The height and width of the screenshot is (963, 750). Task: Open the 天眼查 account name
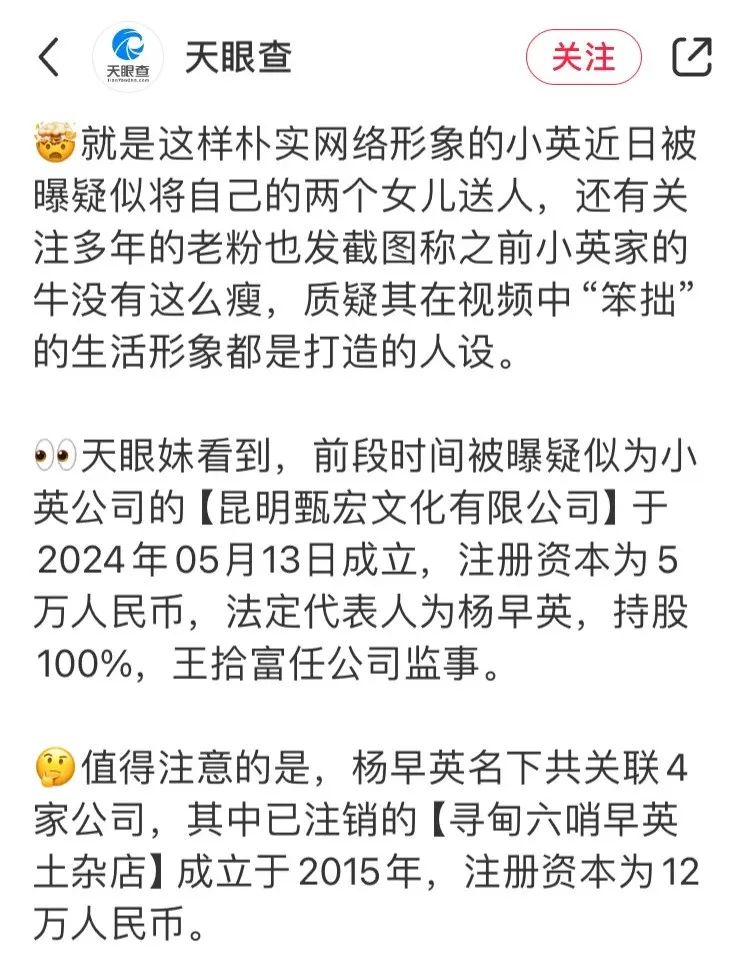(x=238, y=57)
